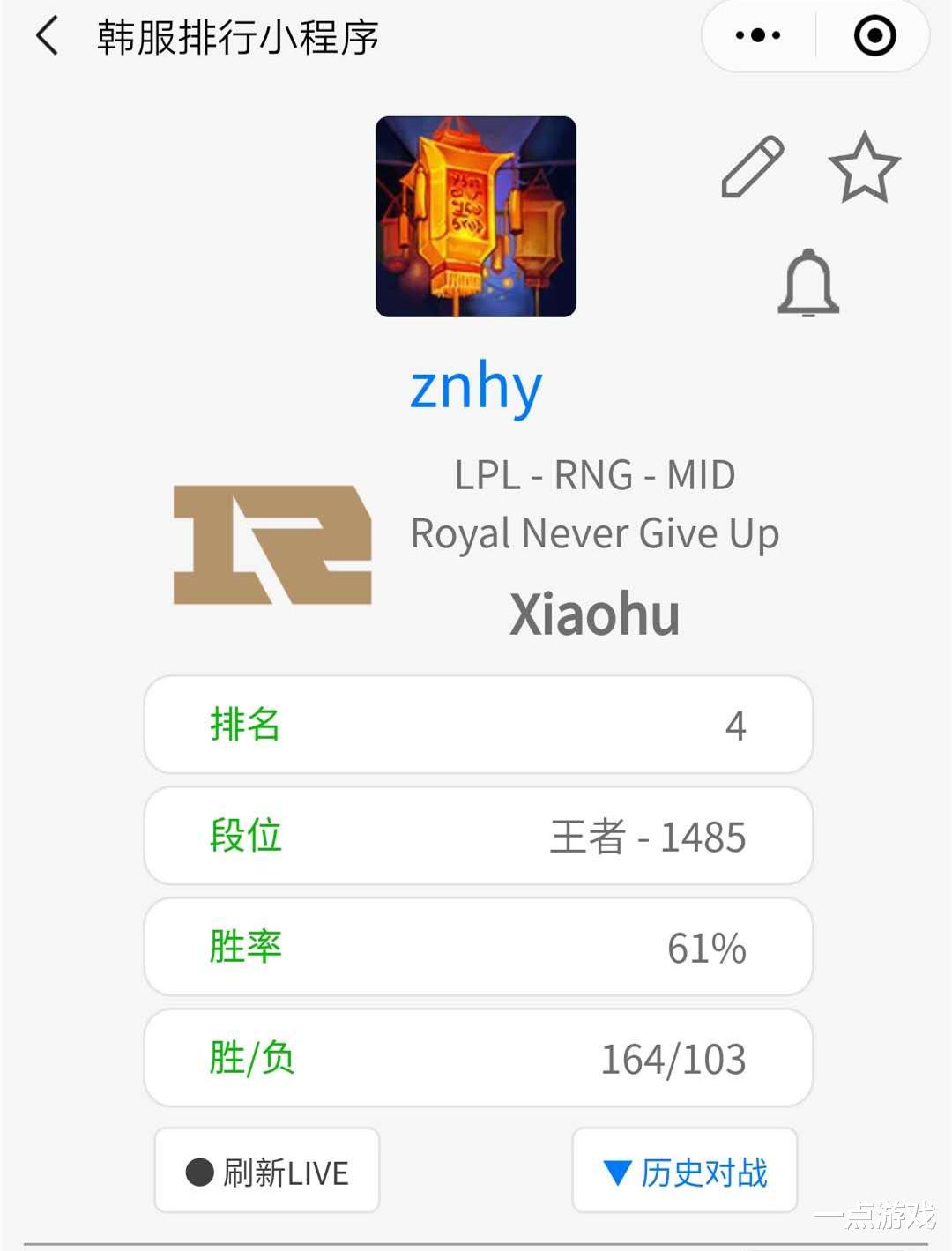952x1251 pixels.
Task: Select the 排名 rank row showing 4
Action: [x=479, y=725]
